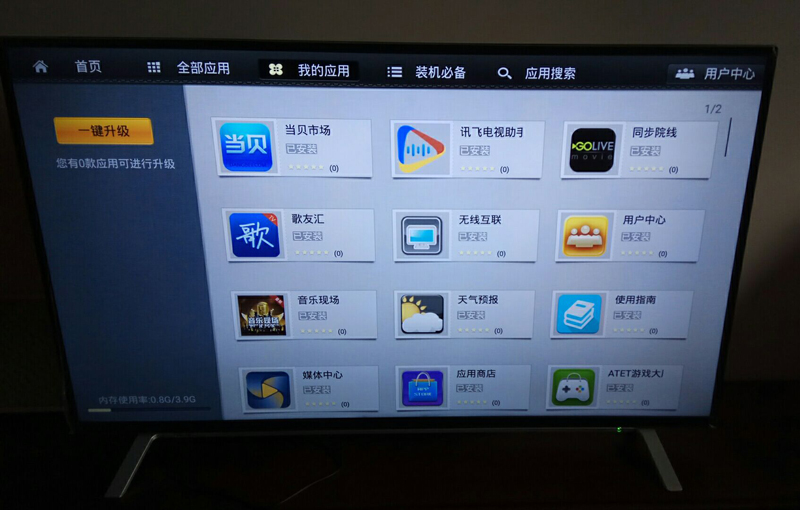The height and width of the screenshot is (510, 800).
Task: Open the 装机必备 tab
Action: coord(427,72)
